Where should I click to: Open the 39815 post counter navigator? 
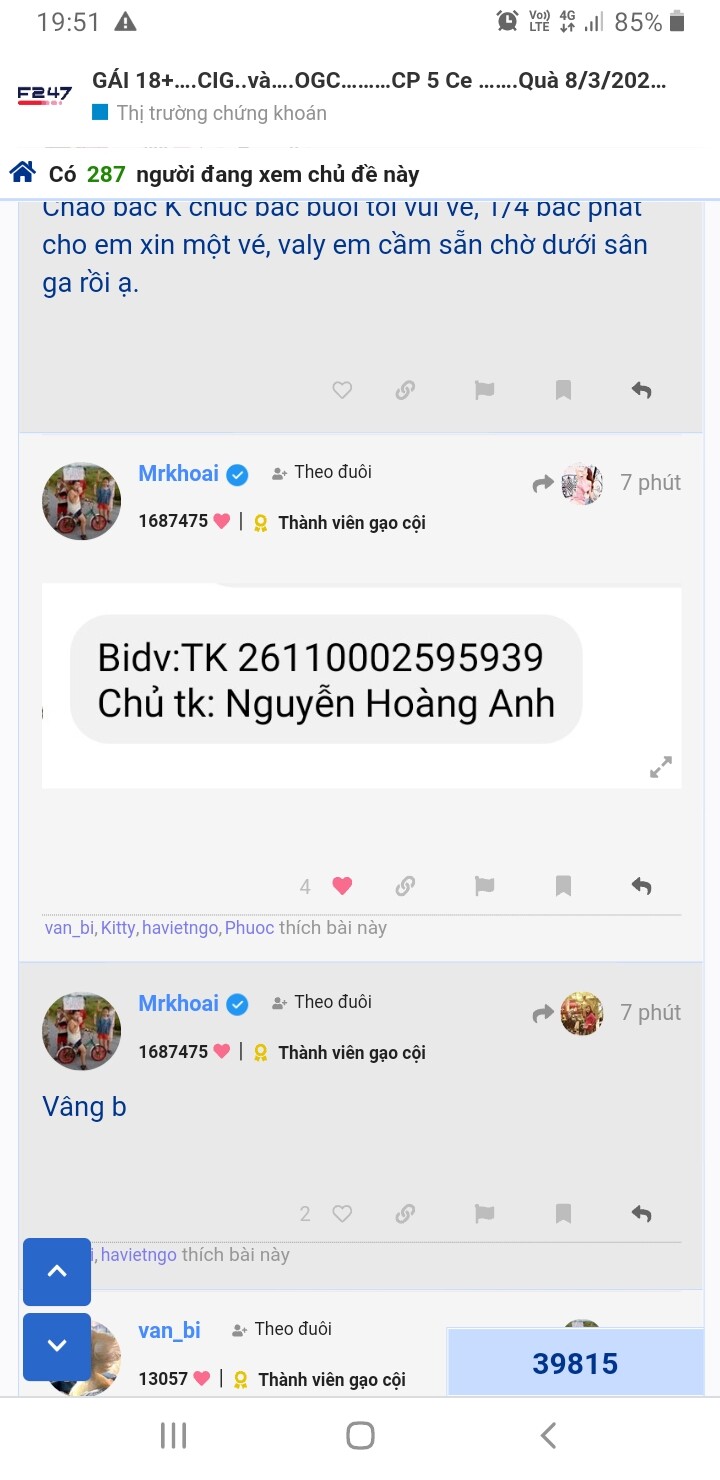(575, 1363)
